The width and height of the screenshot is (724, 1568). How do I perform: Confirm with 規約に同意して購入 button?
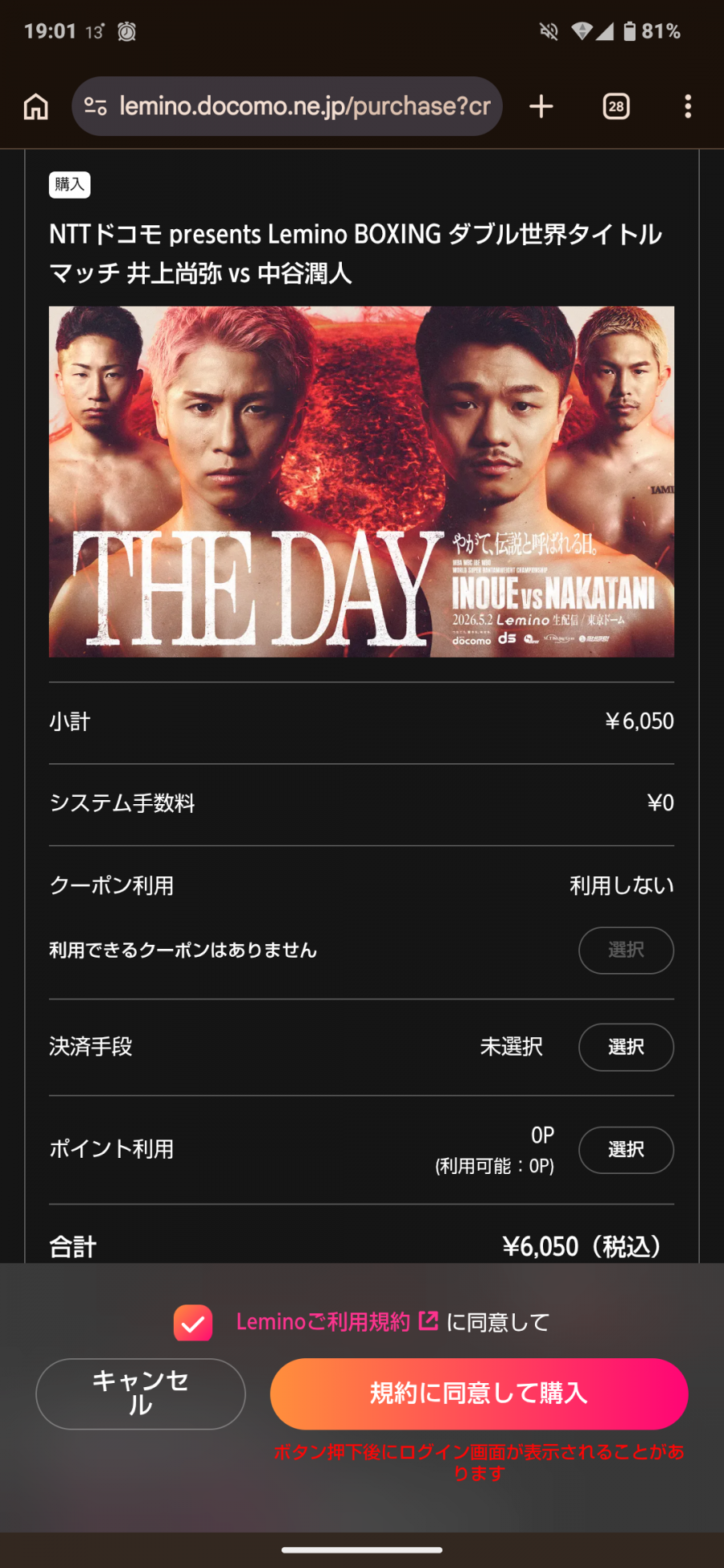(479, 1394)
